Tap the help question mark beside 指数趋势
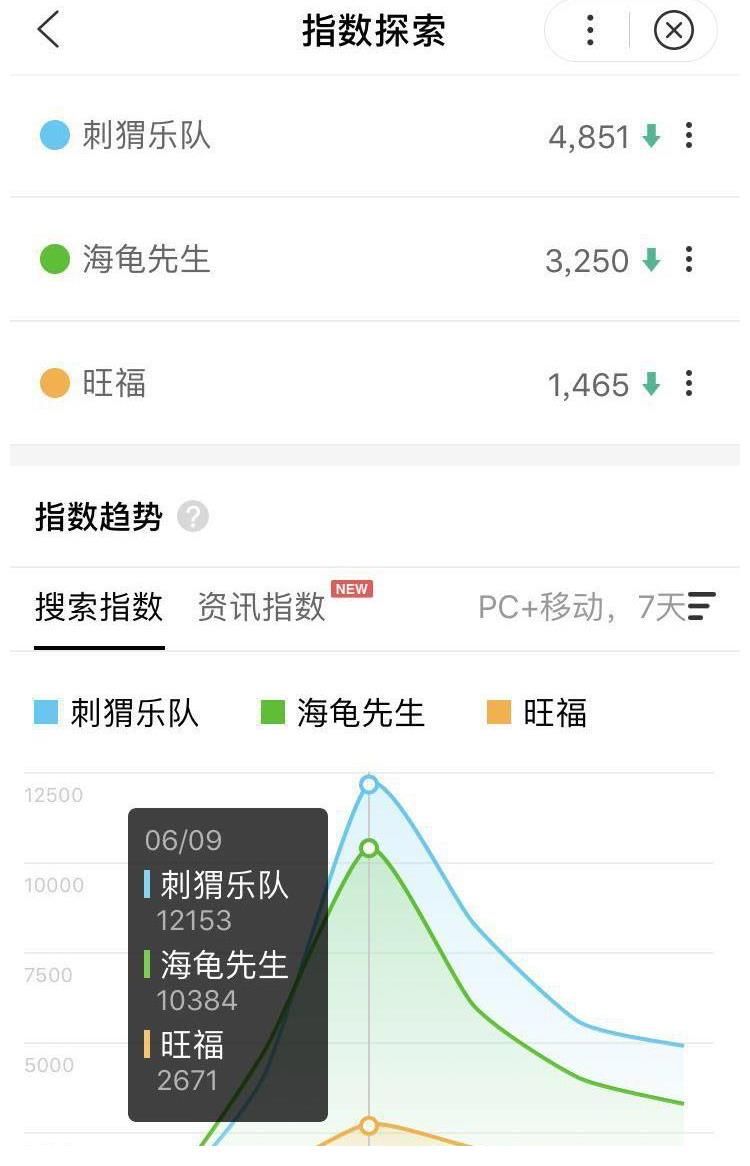Image resolution: width=750 pixels, height=1166 pixels. pos(193,517)
